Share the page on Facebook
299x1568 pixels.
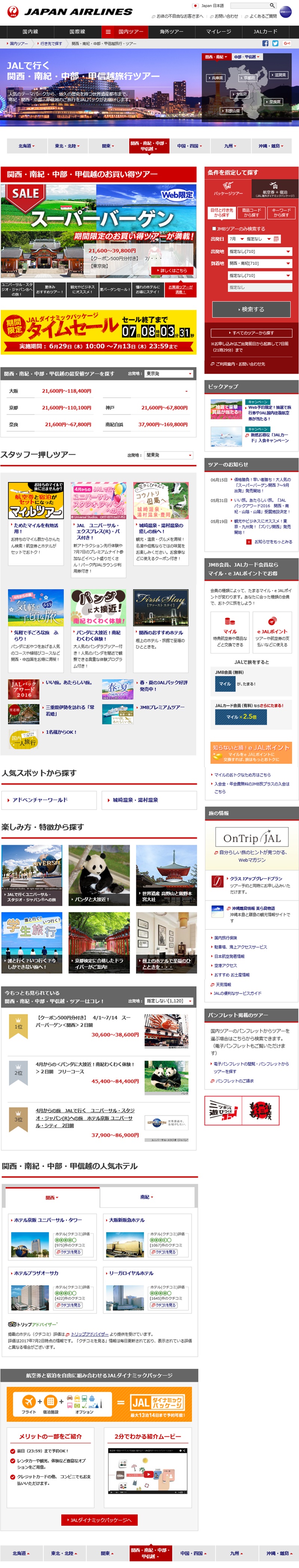pos(265,44)
